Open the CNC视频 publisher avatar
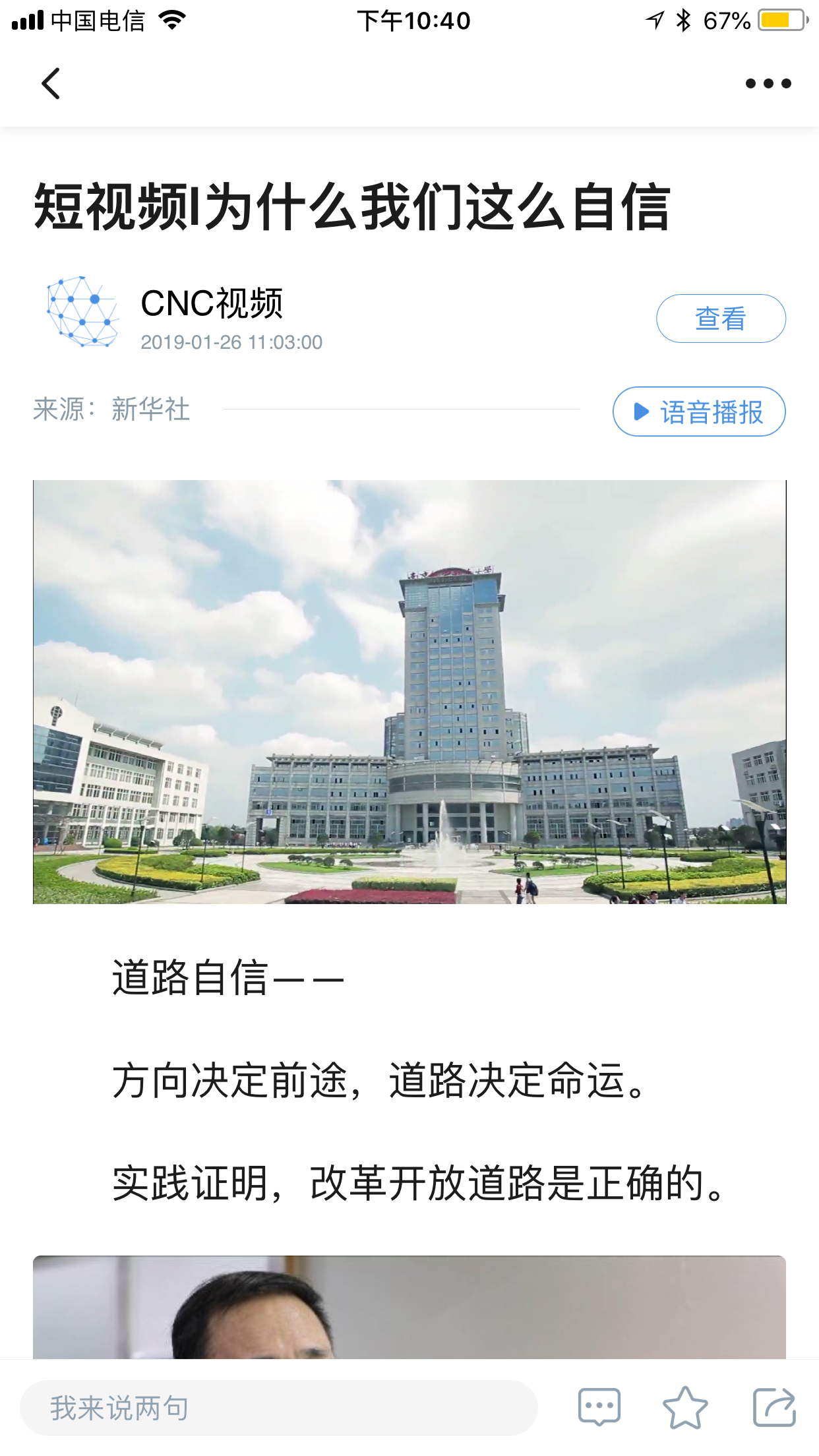Screen dimensions: 819x1456 click(x=82, y=312)
